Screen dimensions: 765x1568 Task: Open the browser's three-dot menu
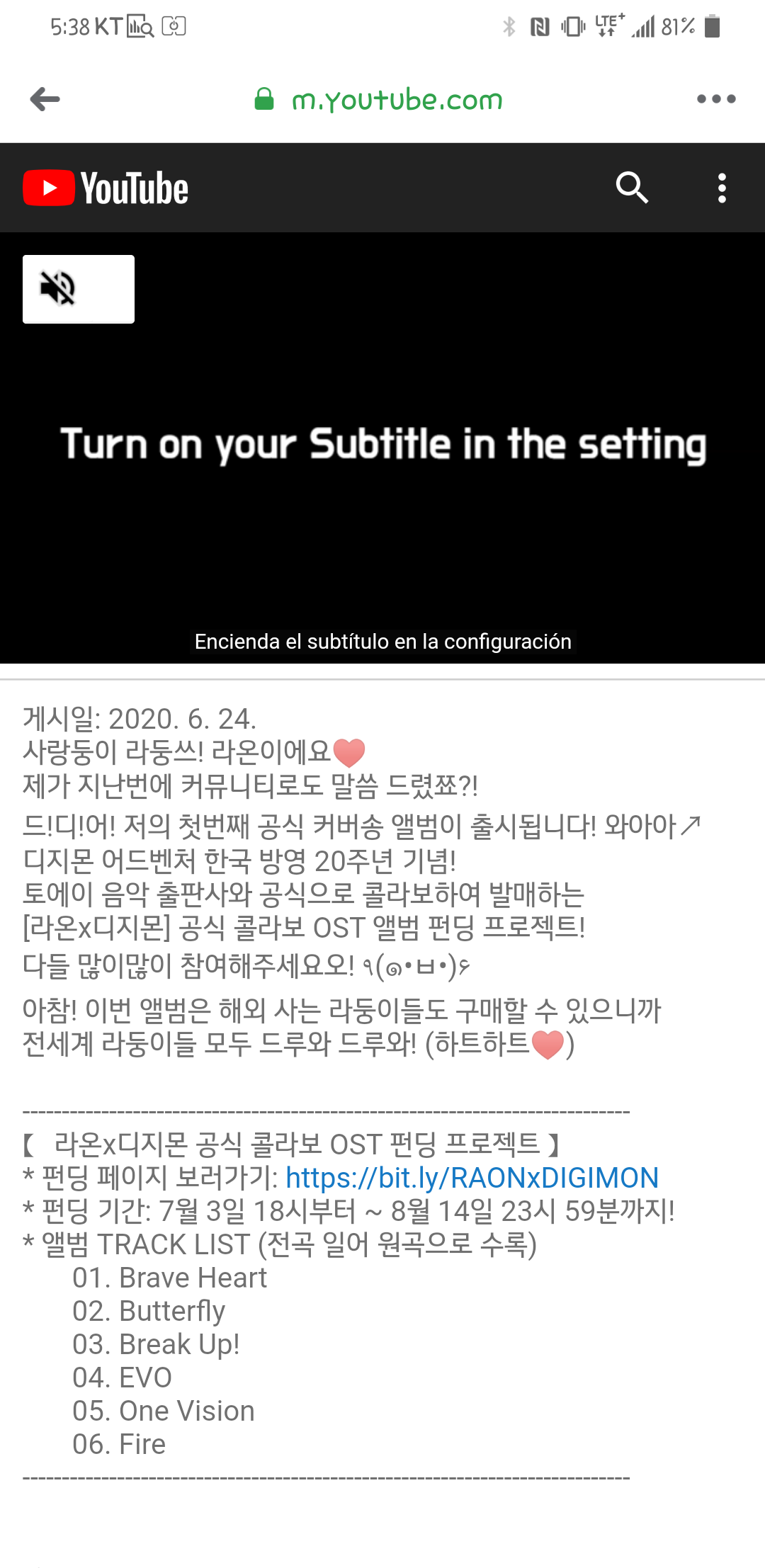(x=716, y=99)
